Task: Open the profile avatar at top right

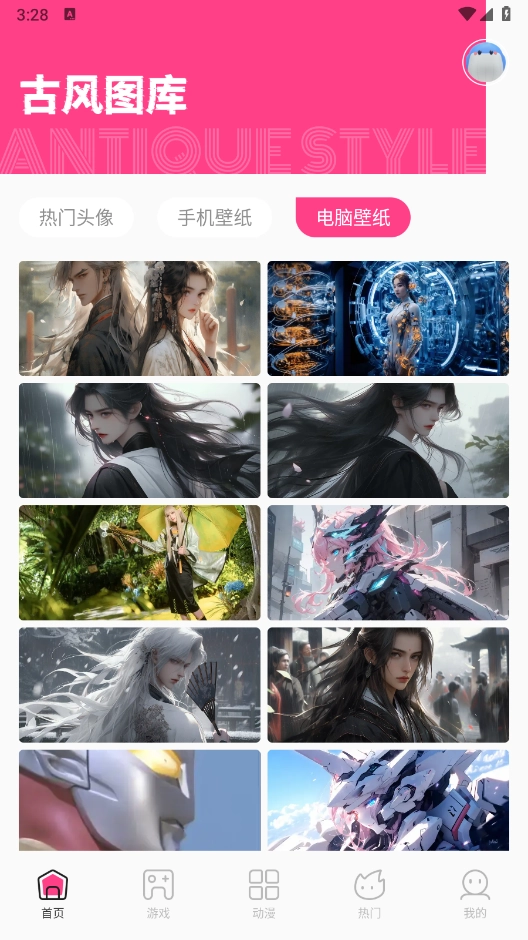Action: click(x=485, y=62)
